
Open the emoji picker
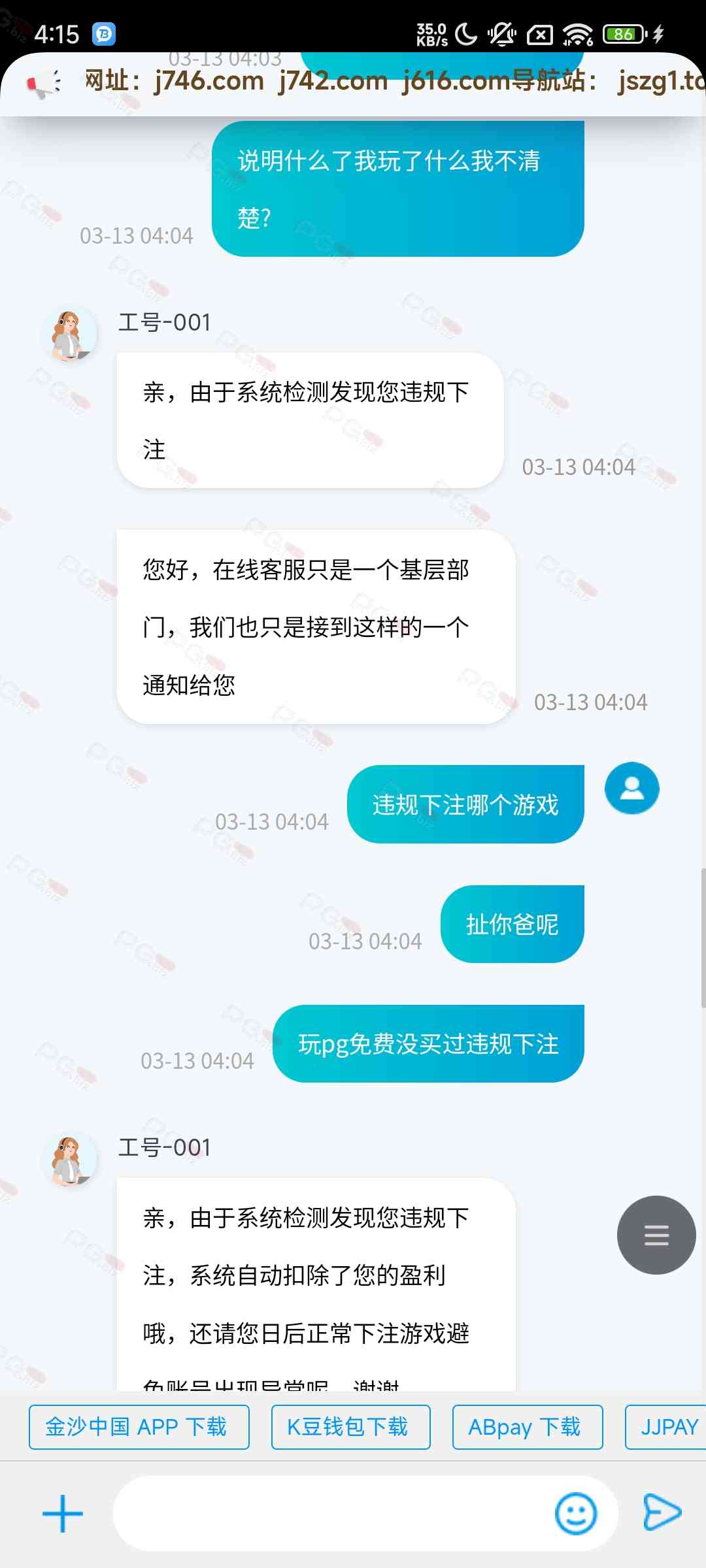[575, 1513]
